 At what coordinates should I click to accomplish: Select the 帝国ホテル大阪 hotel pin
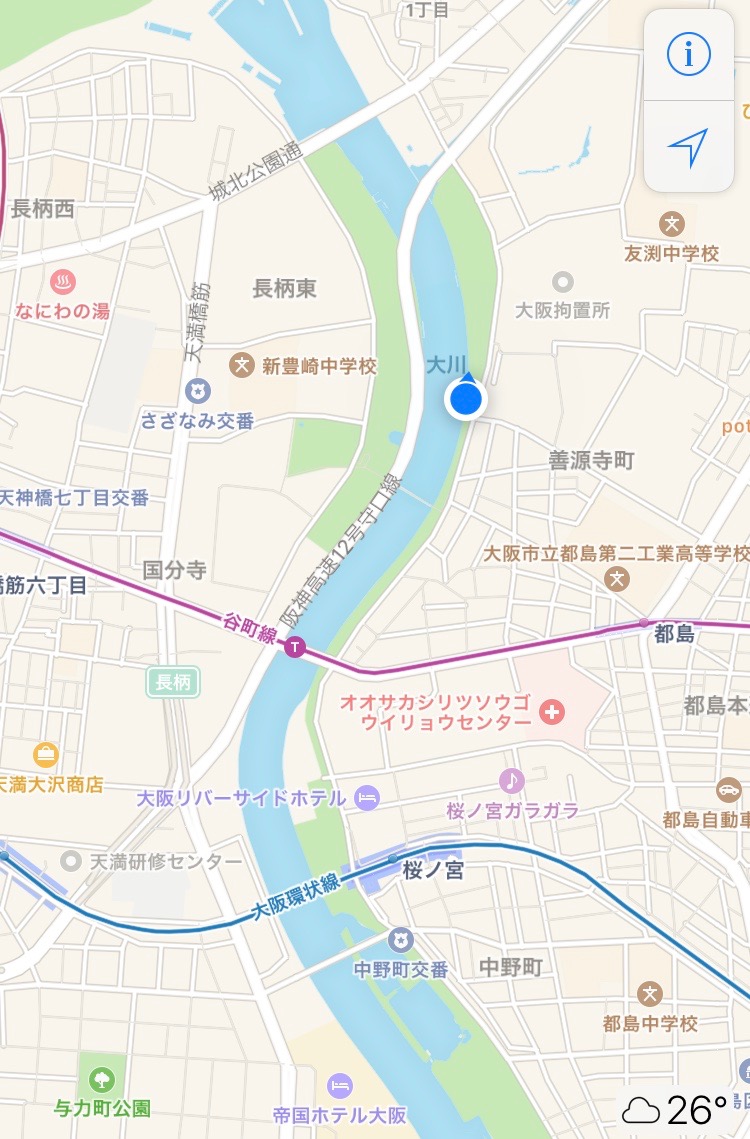[x=340, y=1085]
